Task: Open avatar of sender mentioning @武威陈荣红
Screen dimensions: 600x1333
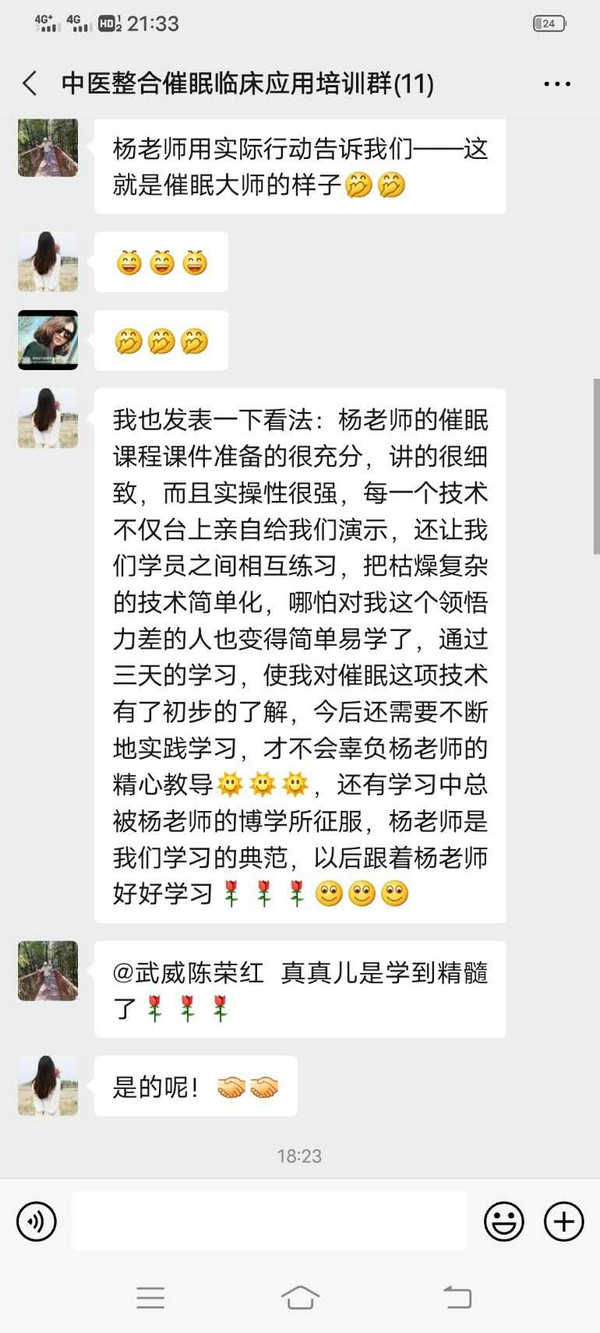Action: (x=47, y=971)
